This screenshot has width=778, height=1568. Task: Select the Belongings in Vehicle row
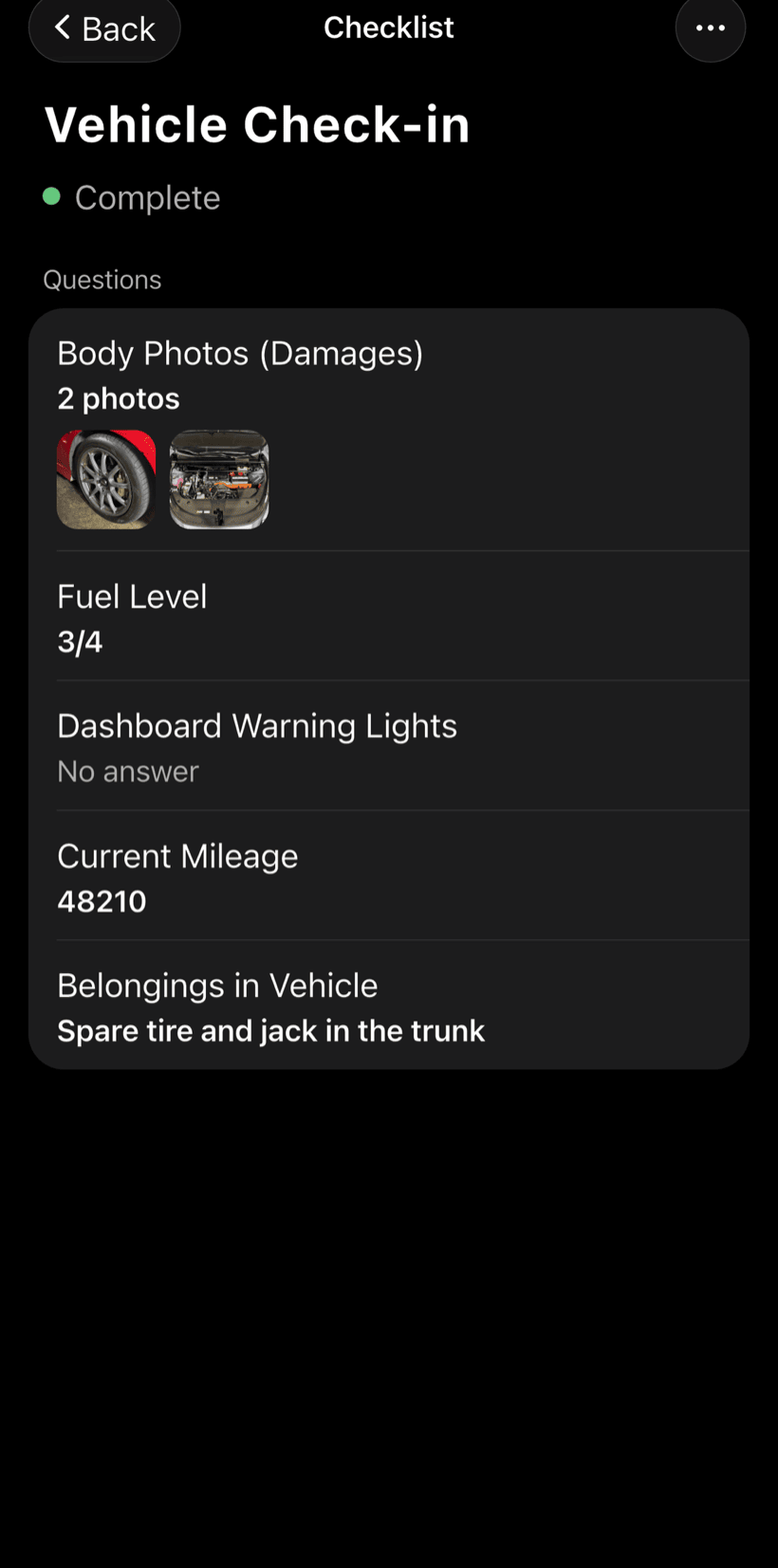389,1005
